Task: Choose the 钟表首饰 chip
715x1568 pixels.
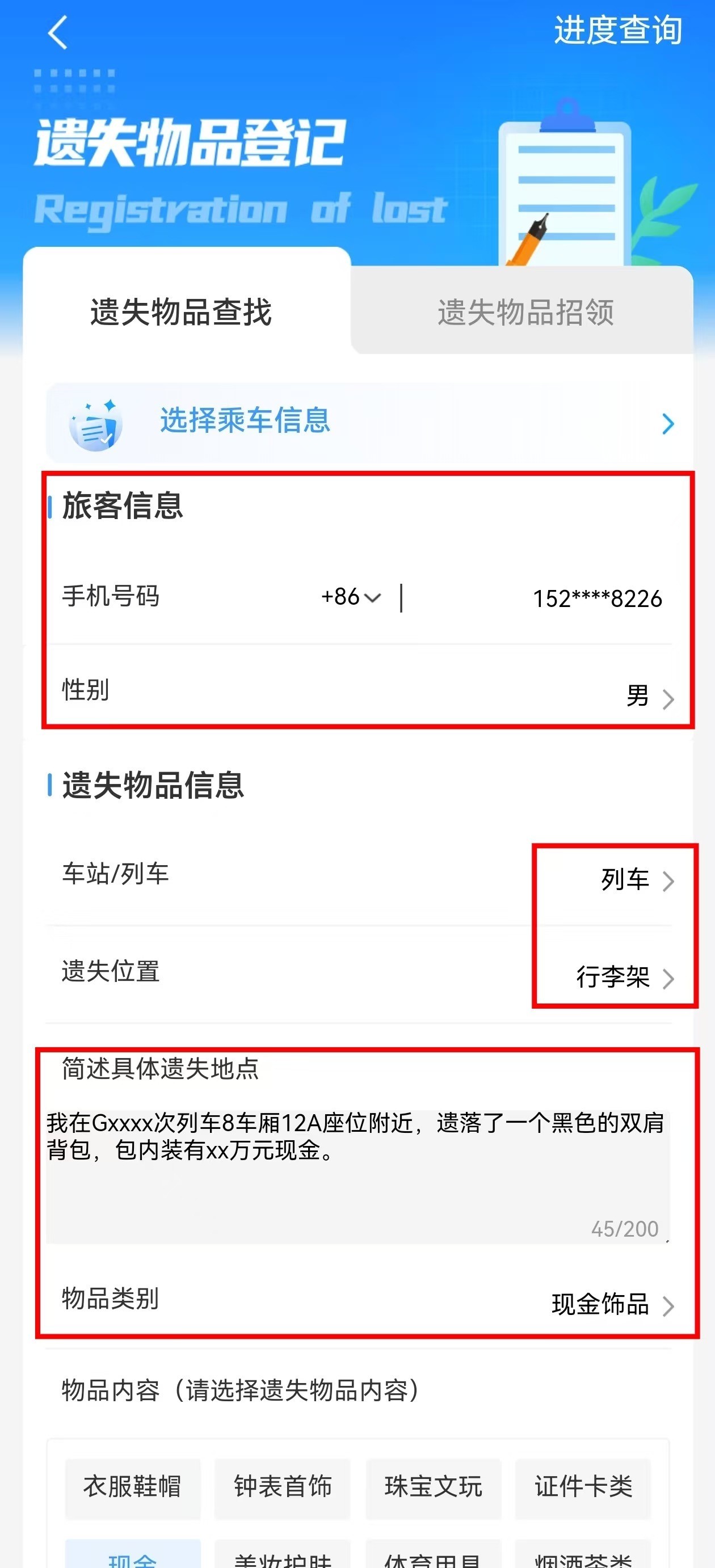Action: pos(283,1486)
